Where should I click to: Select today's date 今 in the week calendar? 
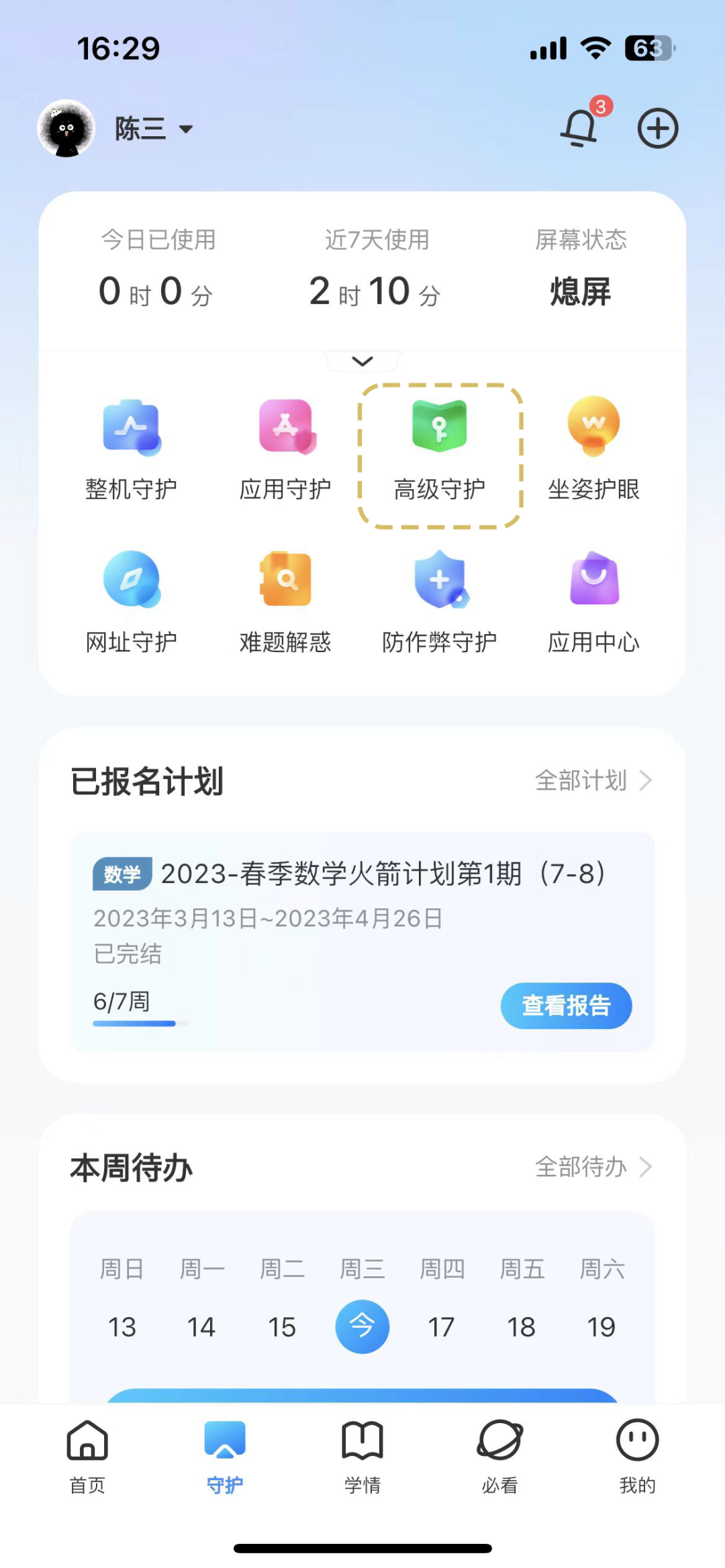(362, 1326)
